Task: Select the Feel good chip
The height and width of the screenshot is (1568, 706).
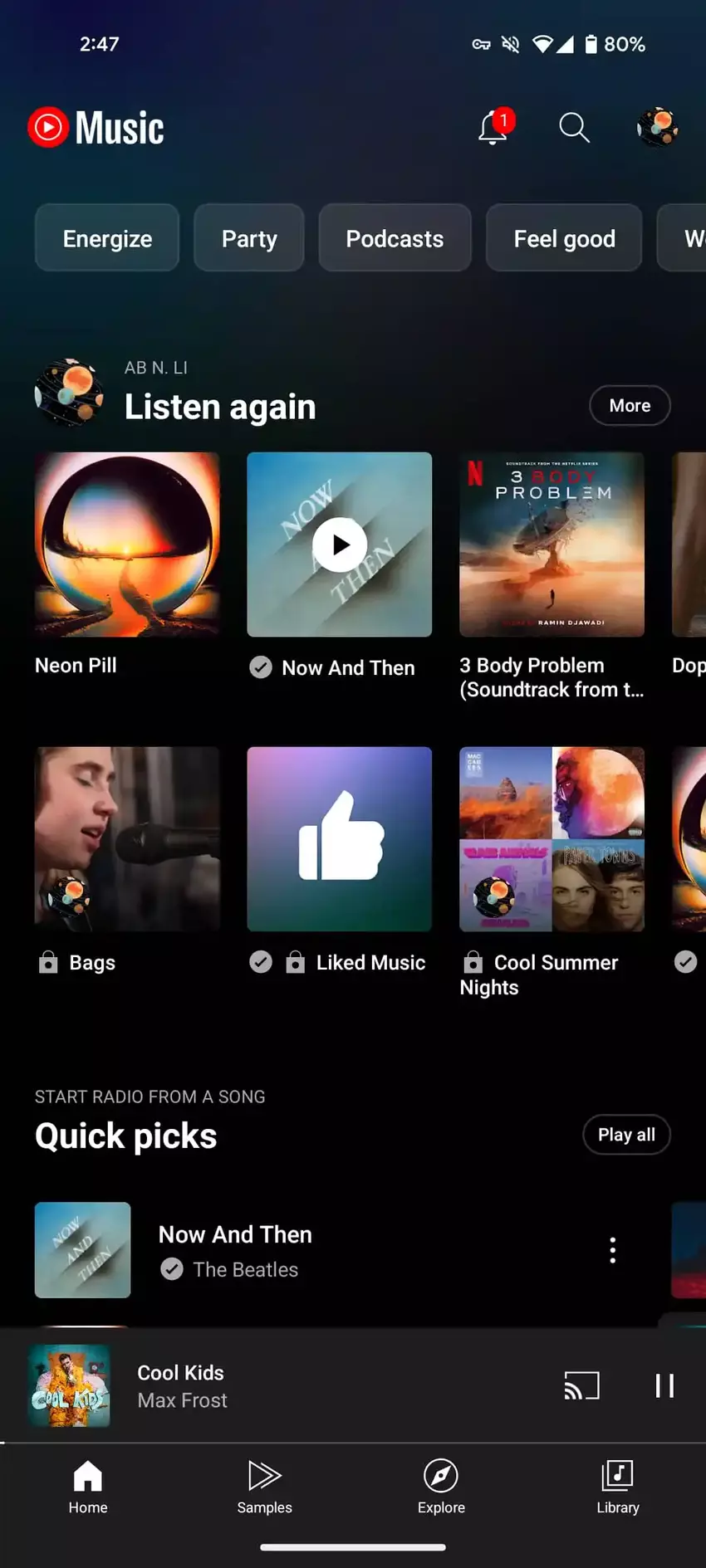Action: click(564, 238)
